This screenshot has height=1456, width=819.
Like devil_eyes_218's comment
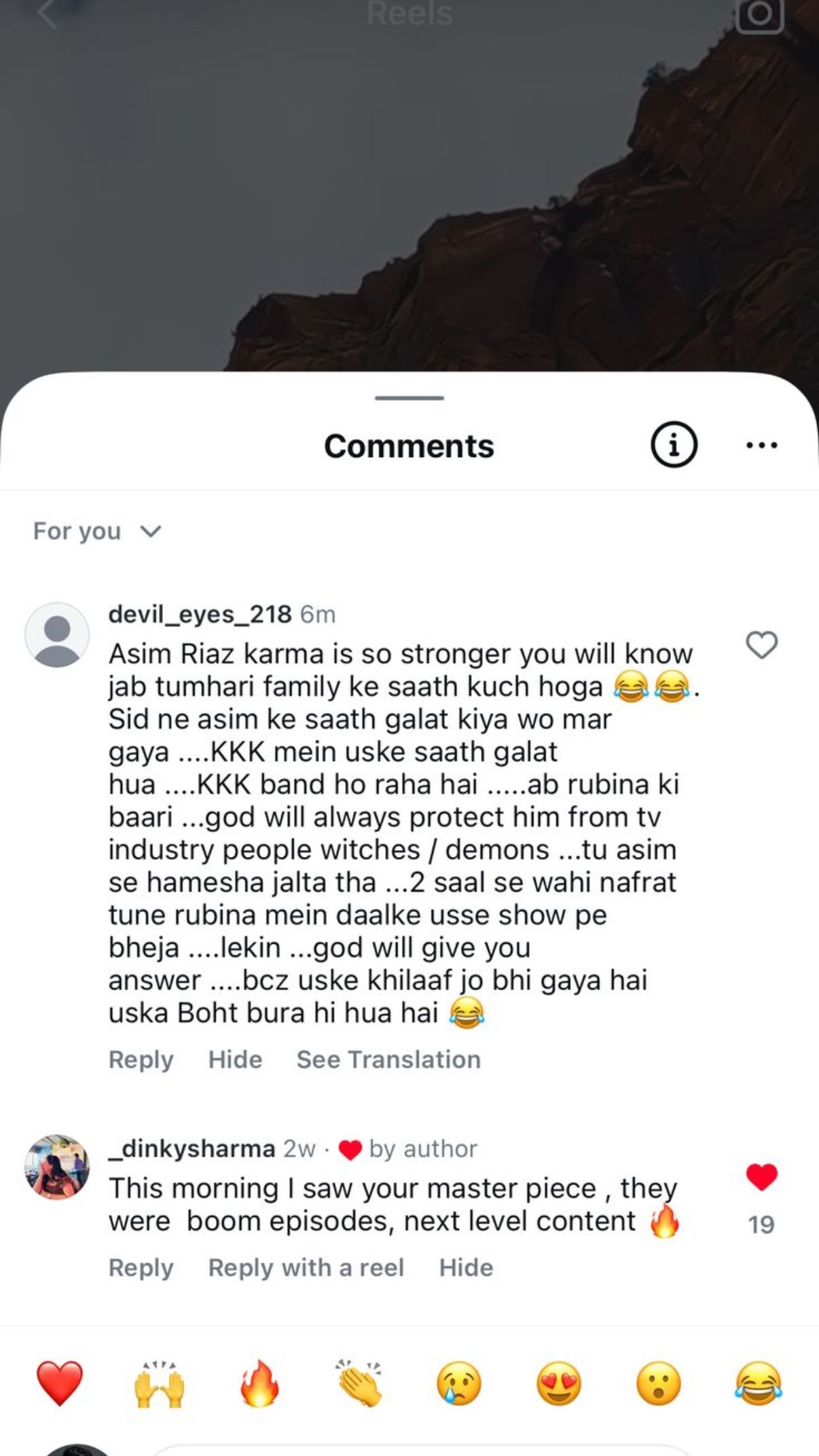click(761, 644)
